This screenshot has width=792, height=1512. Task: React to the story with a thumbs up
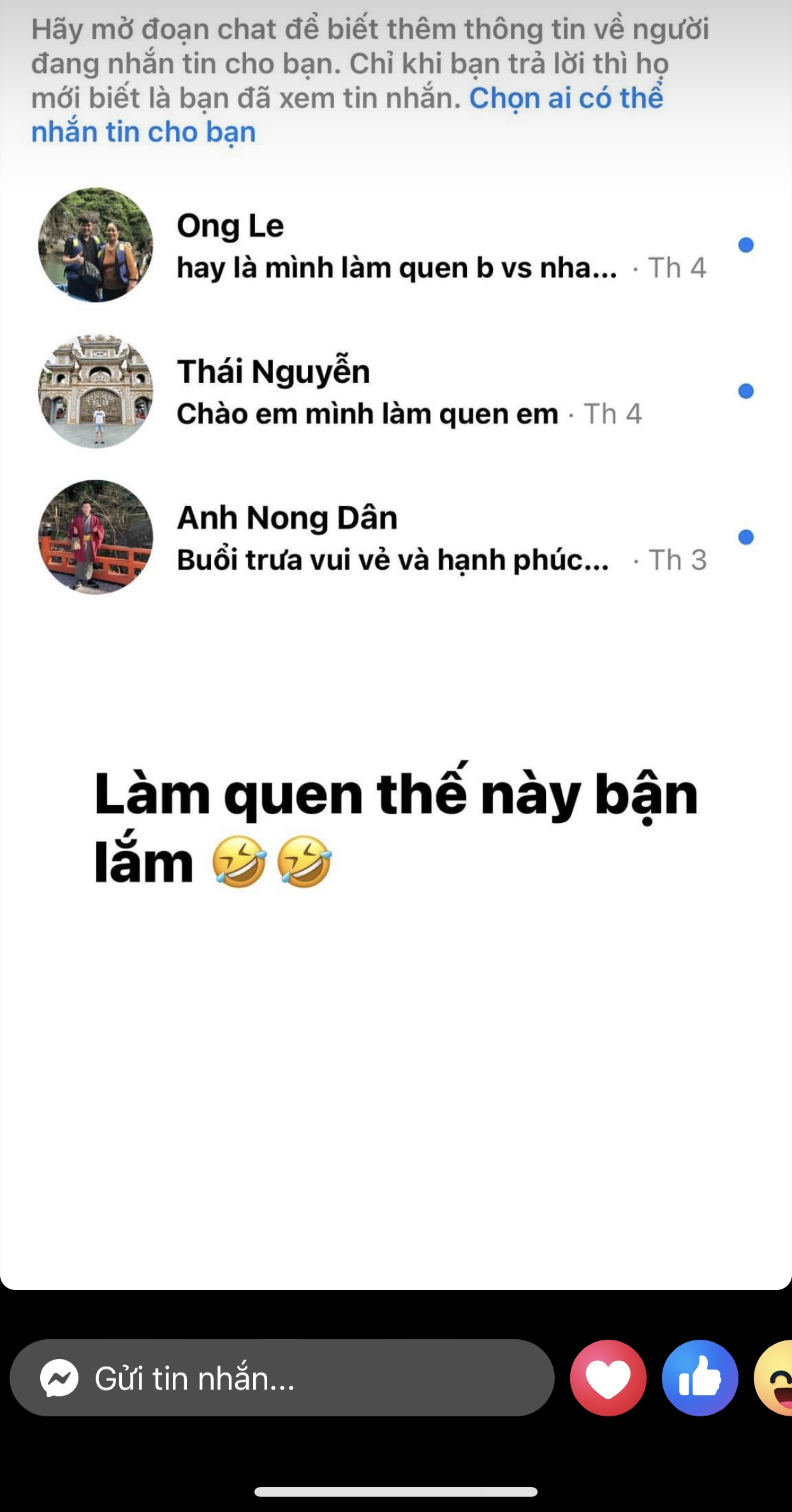pyautogui.click(x=700, y=1379)
